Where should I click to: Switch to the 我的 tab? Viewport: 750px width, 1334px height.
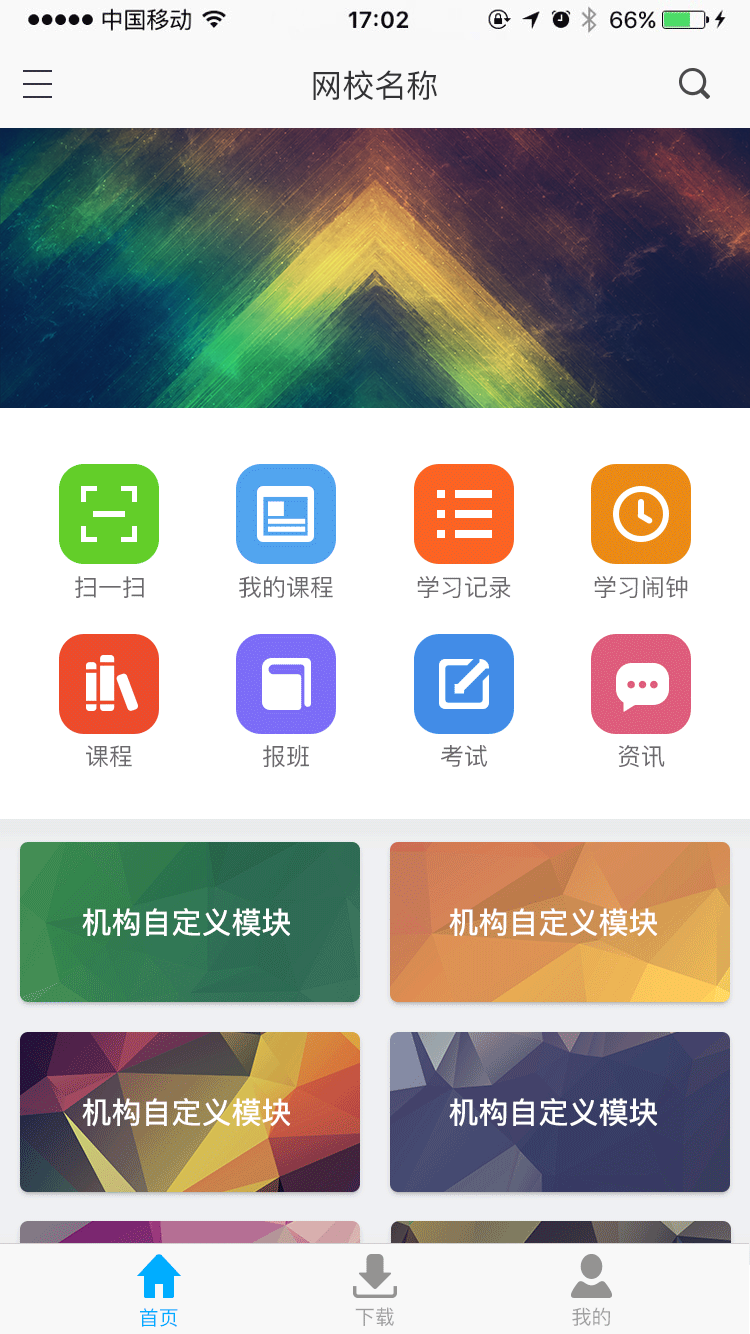click(591, 1289)
